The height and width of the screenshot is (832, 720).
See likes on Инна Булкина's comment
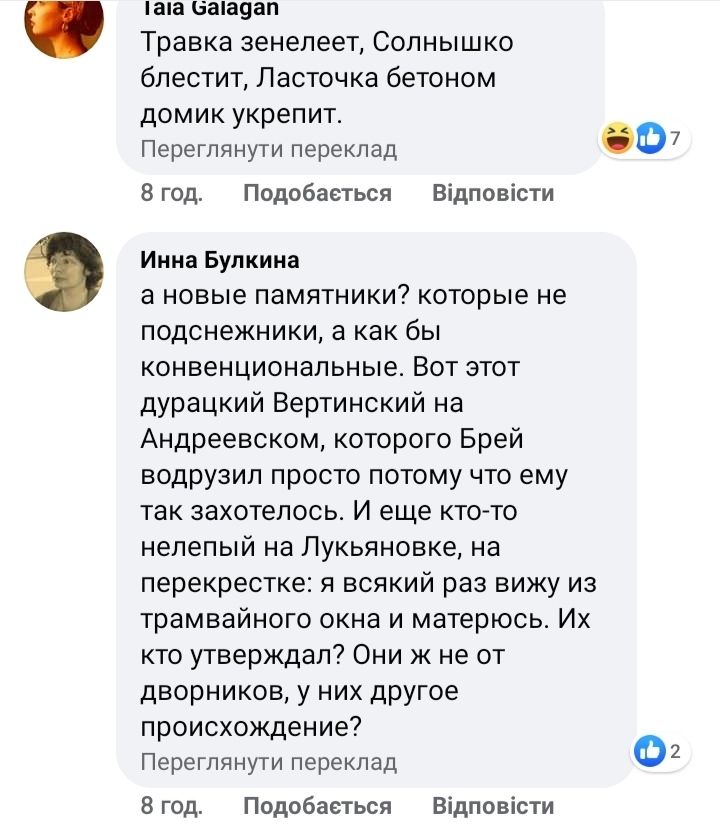658,750
